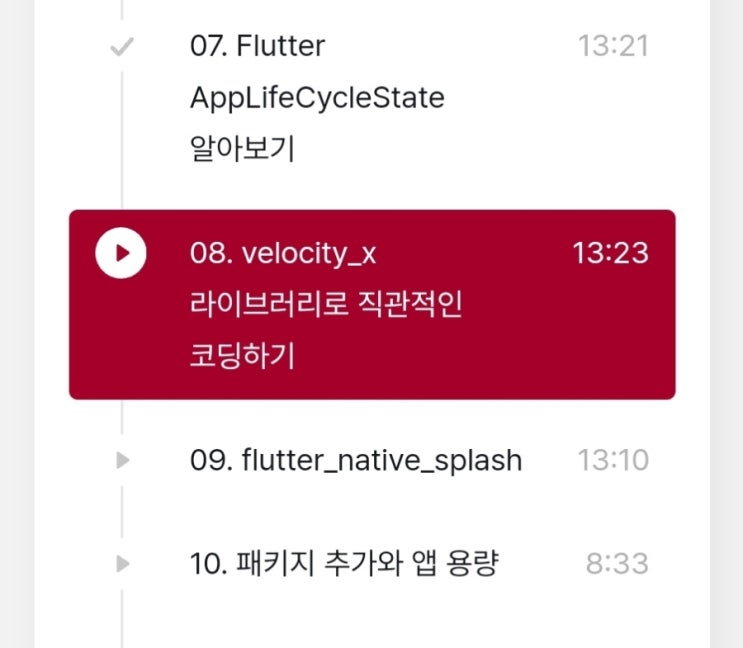Open lesson 07 Flutter AppLifeCycleState
Viewport: 743px width, 648px height.
coord(317,98)
